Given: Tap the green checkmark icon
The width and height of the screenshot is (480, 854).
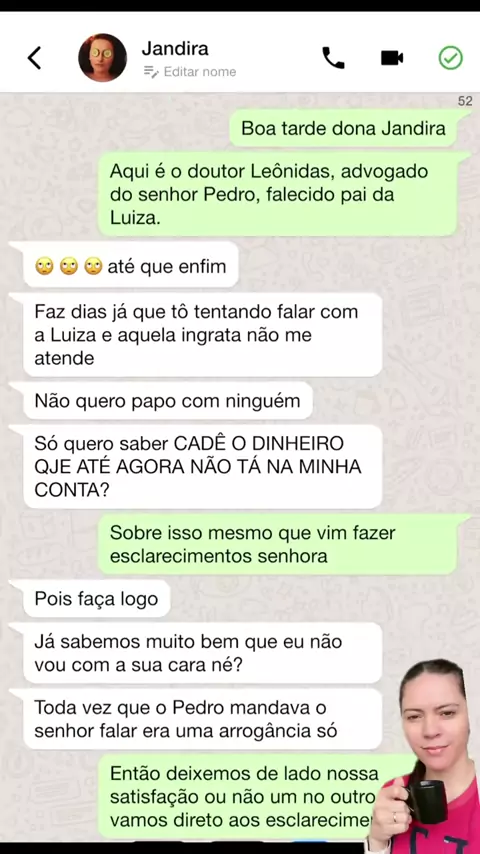Looking at the screenshot, I should tap(451, 58).
